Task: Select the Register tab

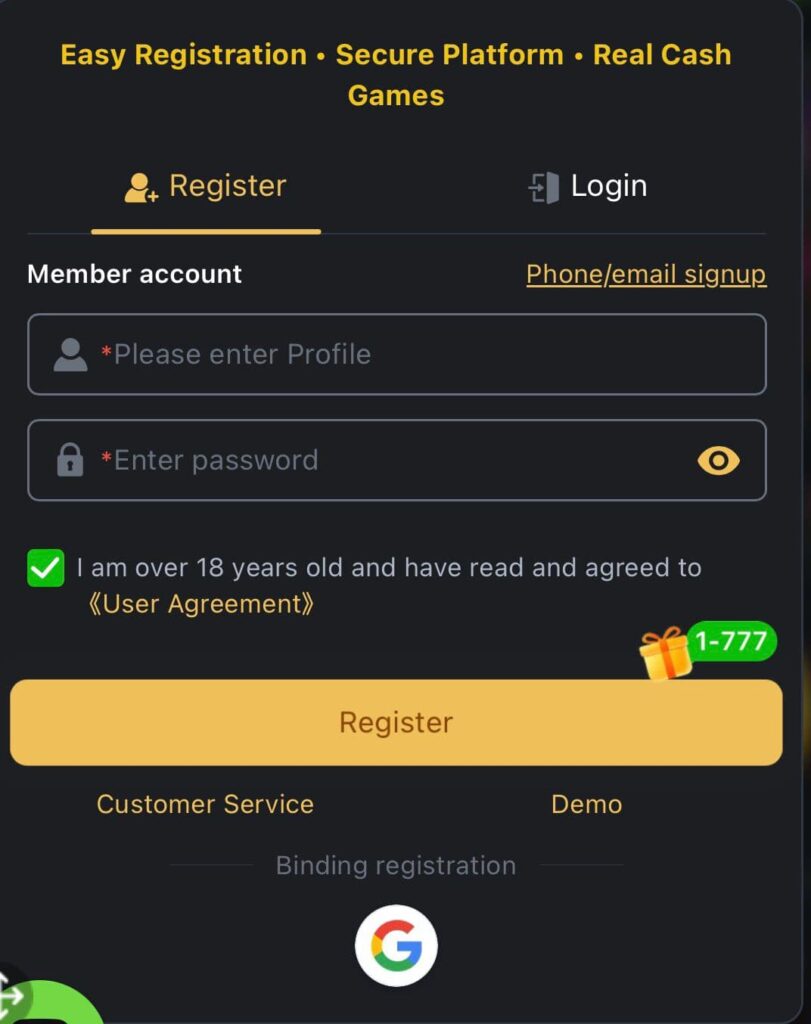Action: point(204,185)
